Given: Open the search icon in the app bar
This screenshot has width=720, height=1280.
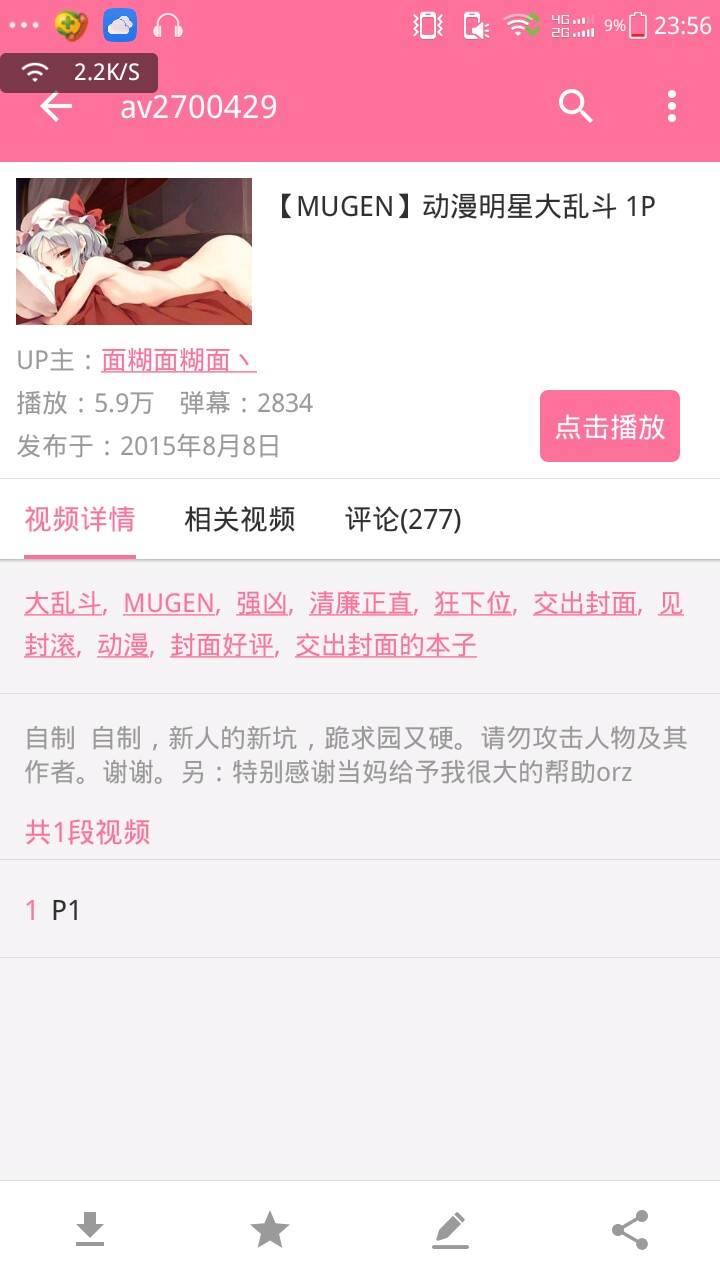Looking at the screenshot, I should [576, 106].
